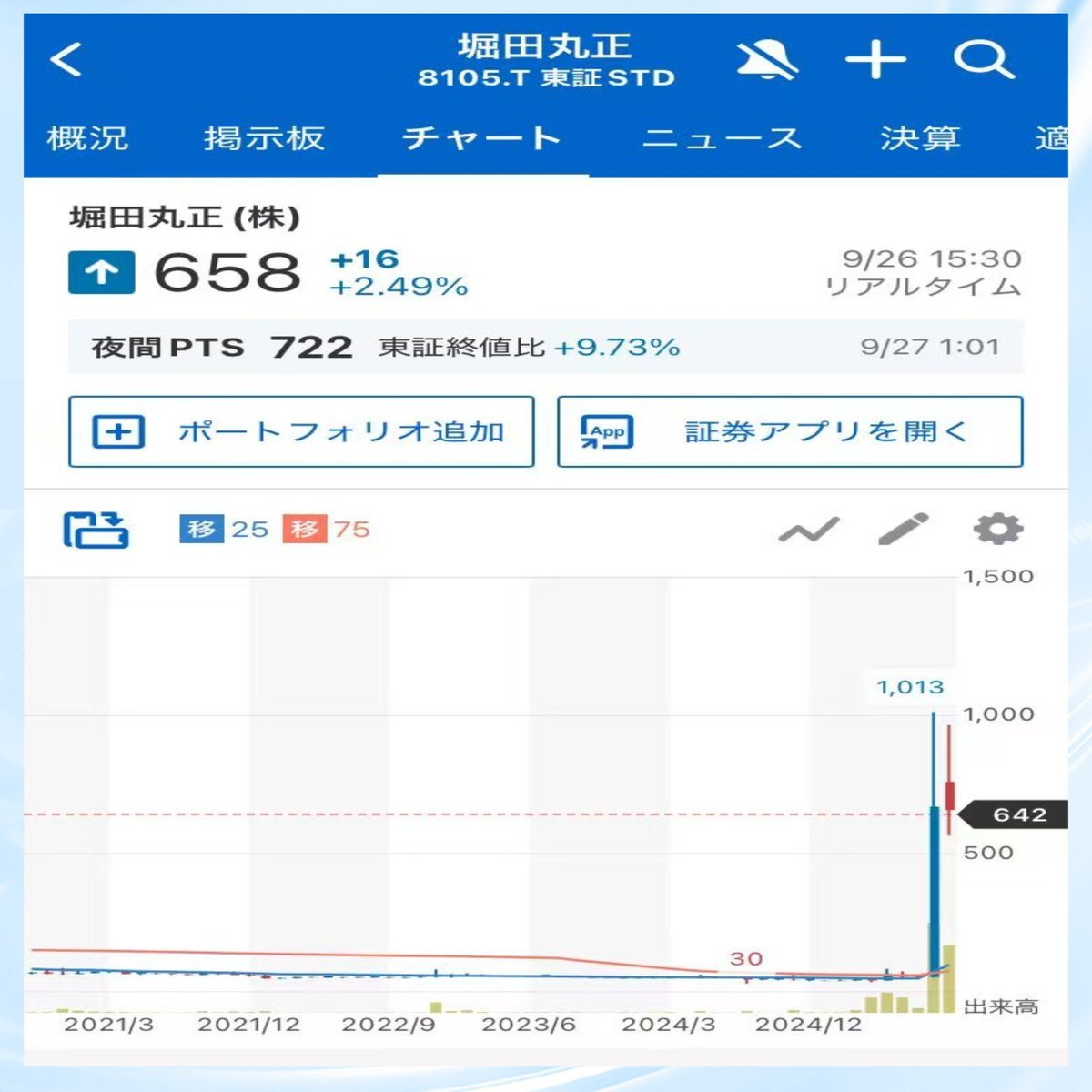Change chart type with the line icon
The image size is (1092, 1092).
808,530
